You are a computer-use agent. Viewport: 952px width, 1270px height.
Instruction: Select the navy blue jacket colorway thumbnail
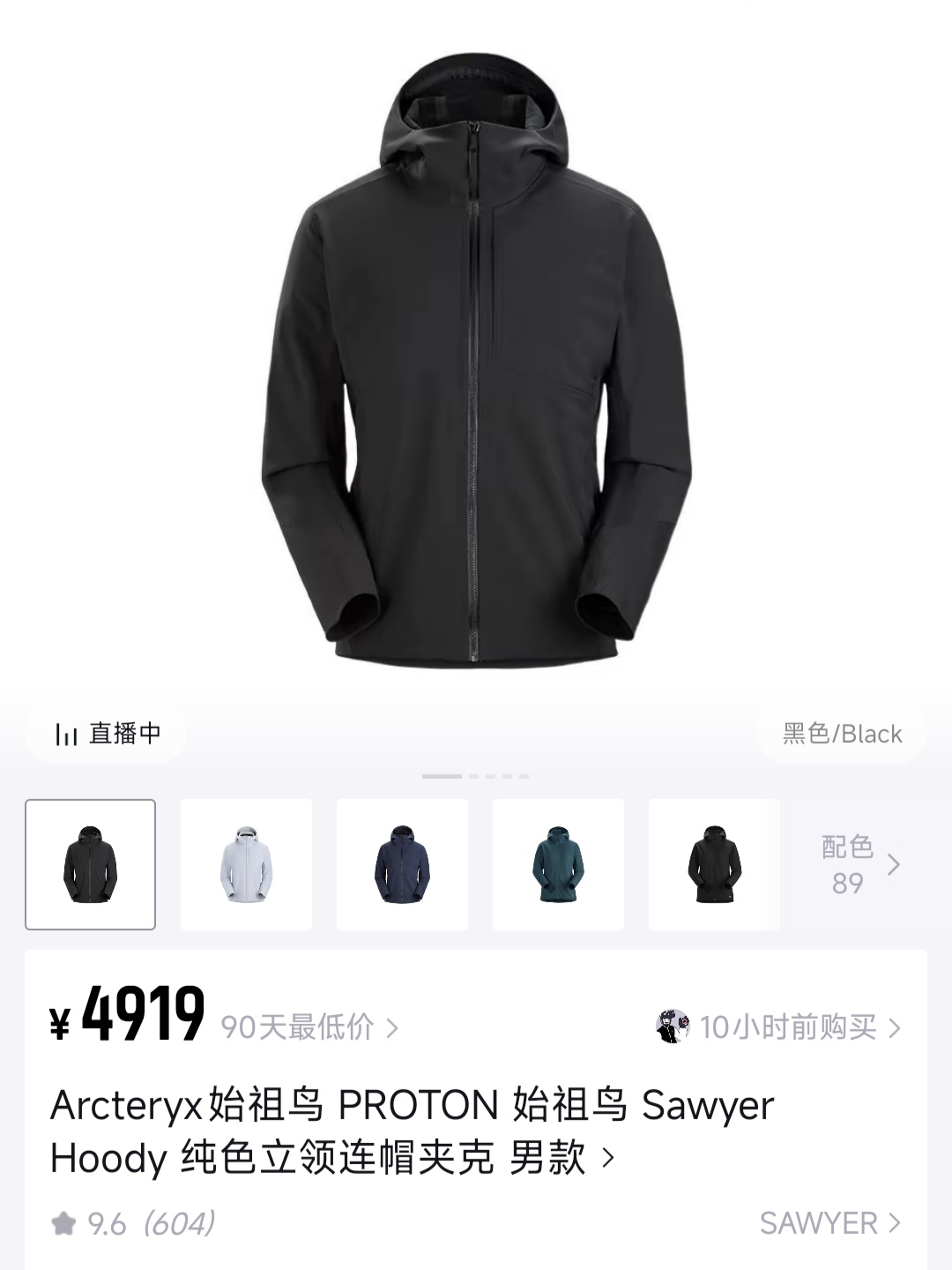pyautogui.click(x=402, y=864)
